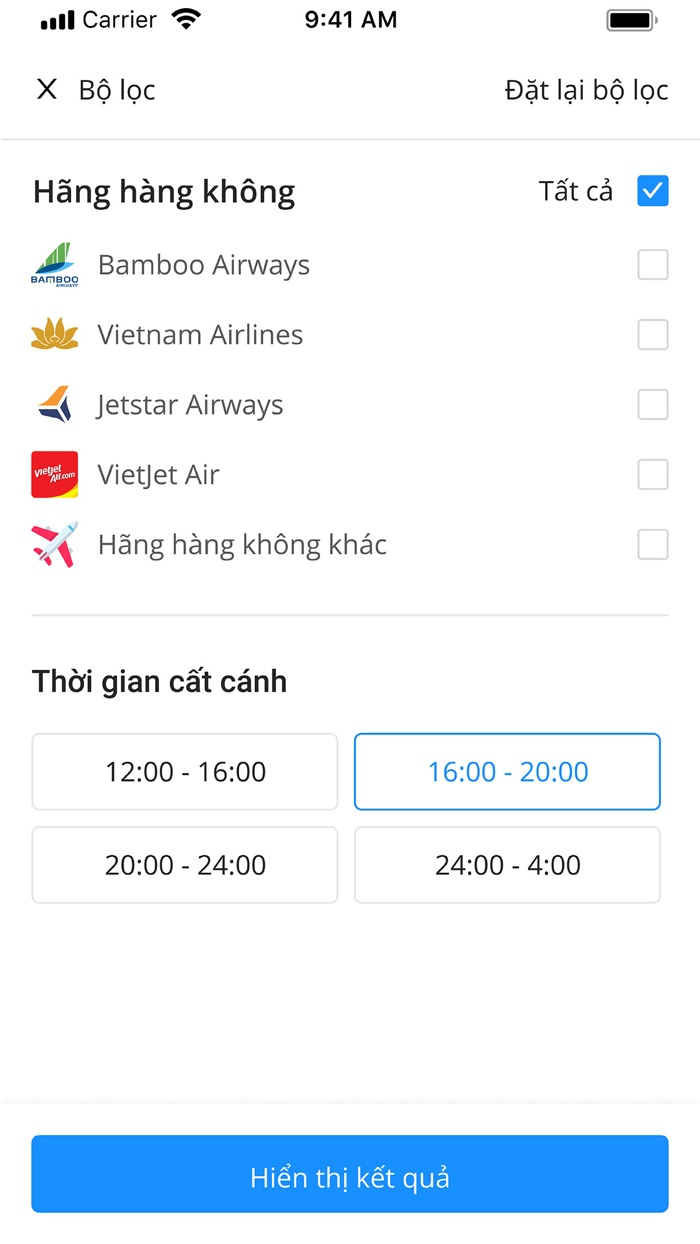Uncheck the Tất cả checkbox

[x=653, y=191]
